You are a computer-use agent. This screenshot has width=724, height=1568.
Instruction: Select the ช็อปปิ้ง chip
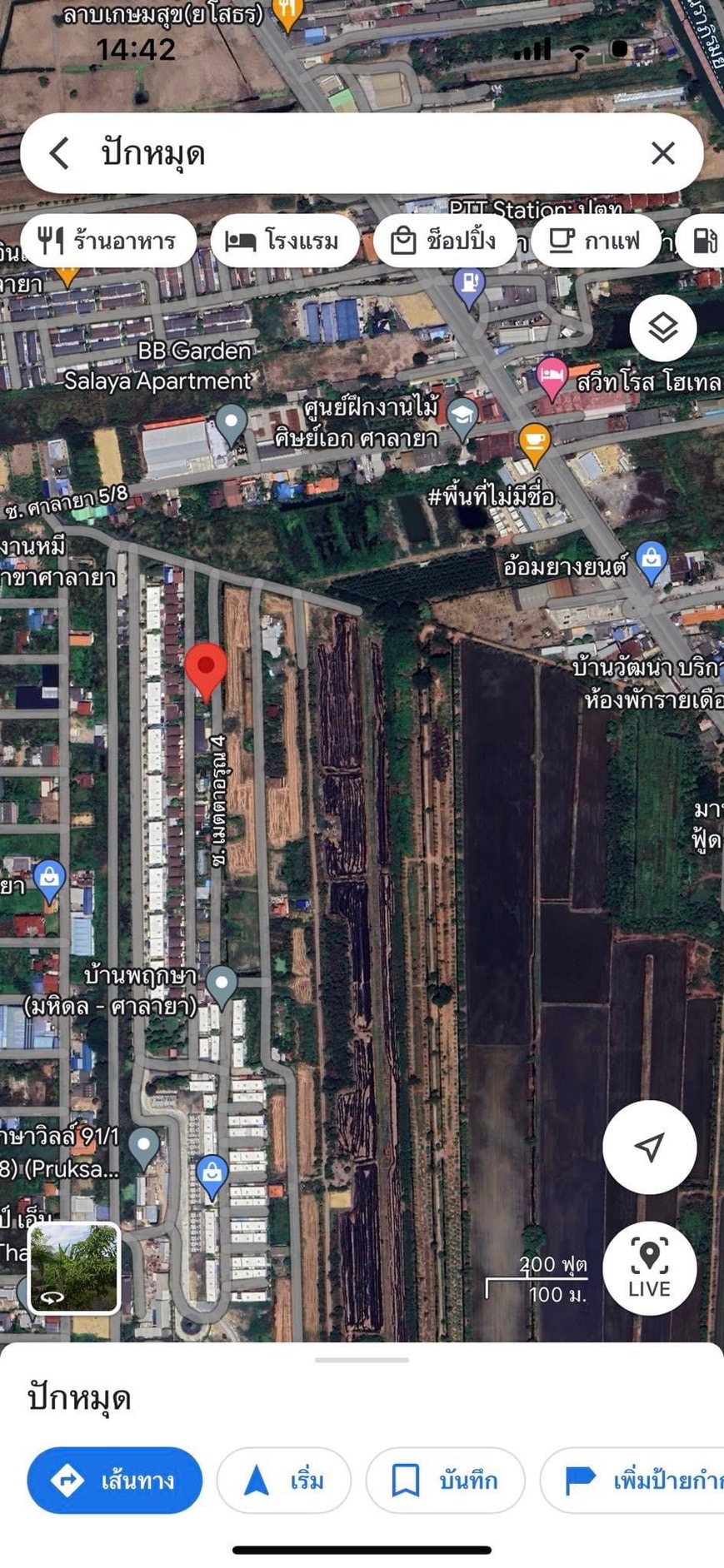[x=445, y=241]
